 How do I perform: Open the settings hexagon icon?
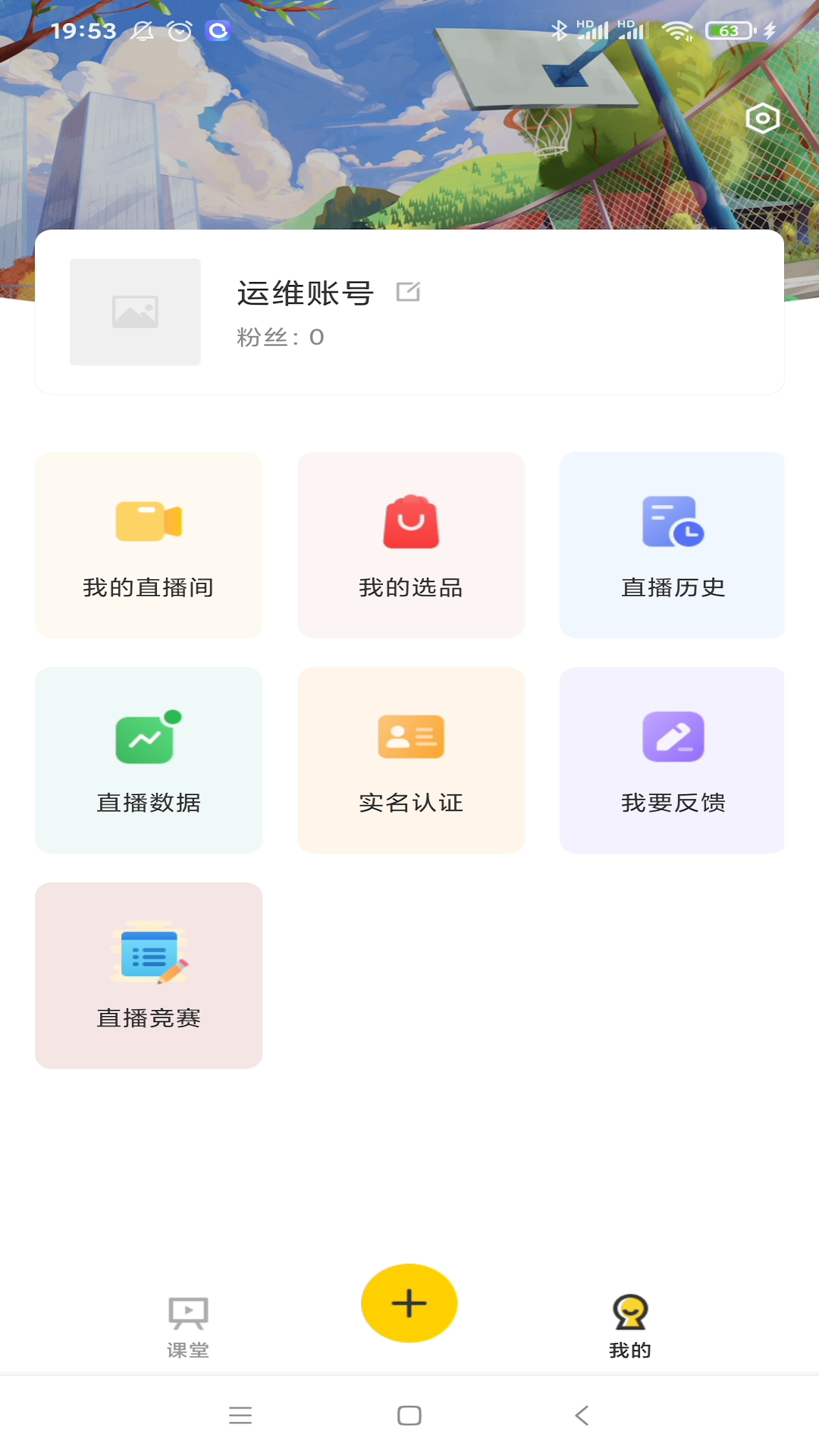pyautogui.click(x=762, y=118)
